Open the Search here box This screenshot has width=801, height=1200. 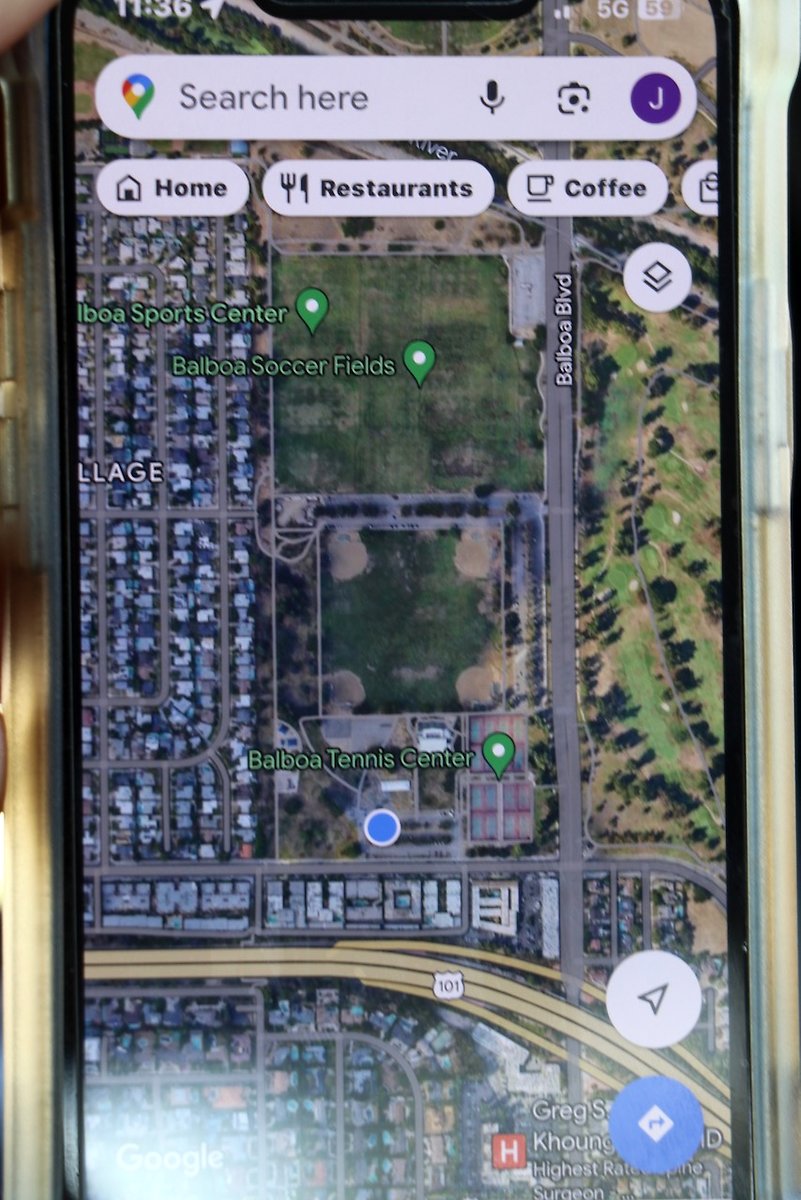(300, 98)
